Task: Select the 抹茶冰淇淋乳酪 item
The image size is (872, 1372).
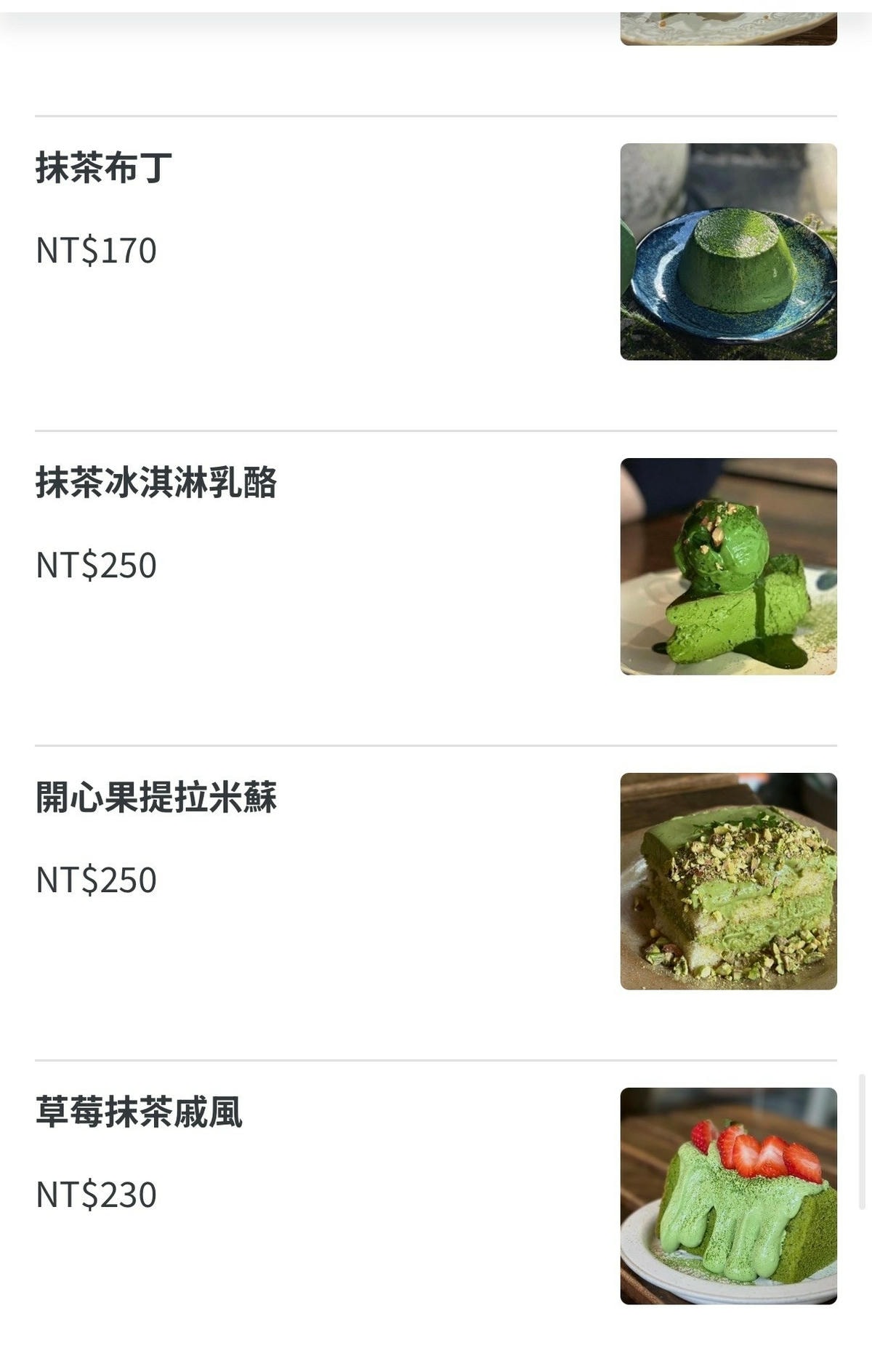Action: (156, 483)
